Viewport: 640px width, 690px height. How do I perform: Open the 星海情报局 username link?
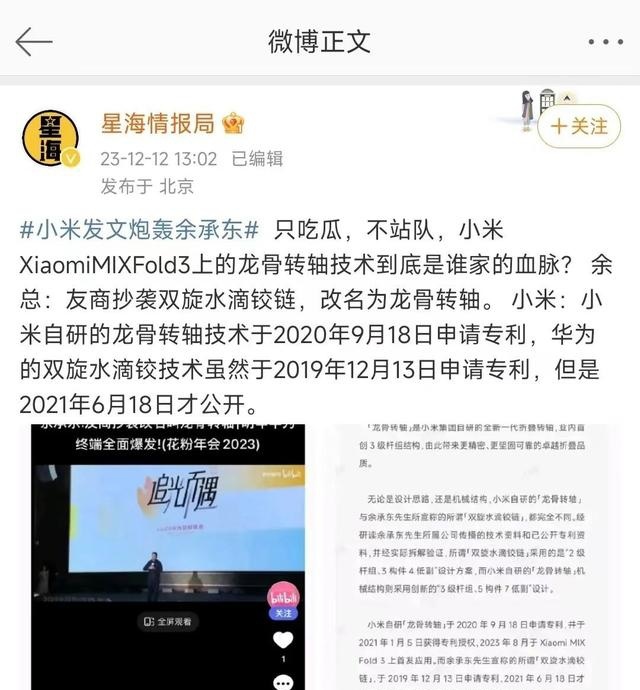(x=158, y=123)
